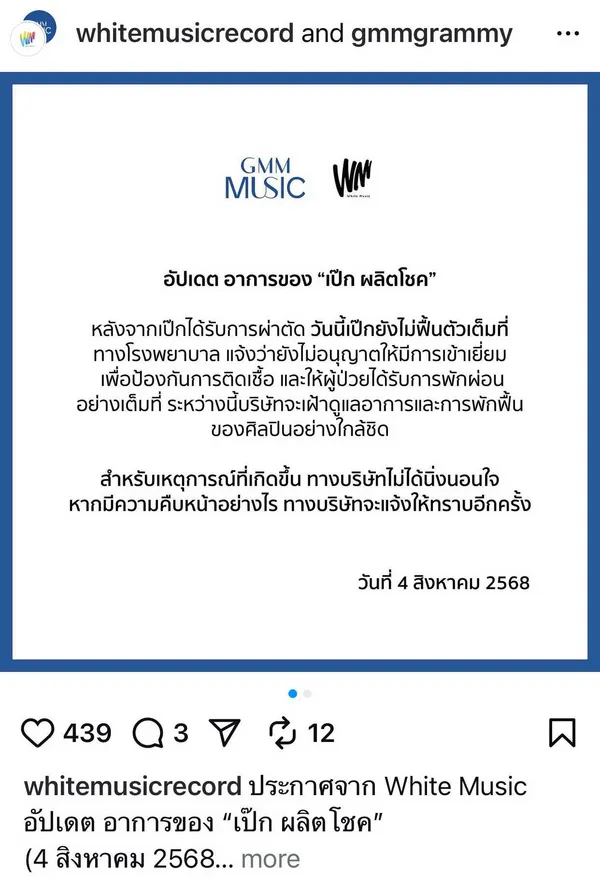
Task: Repost this post
Action: pyautogui.click(x=285, y=734)
